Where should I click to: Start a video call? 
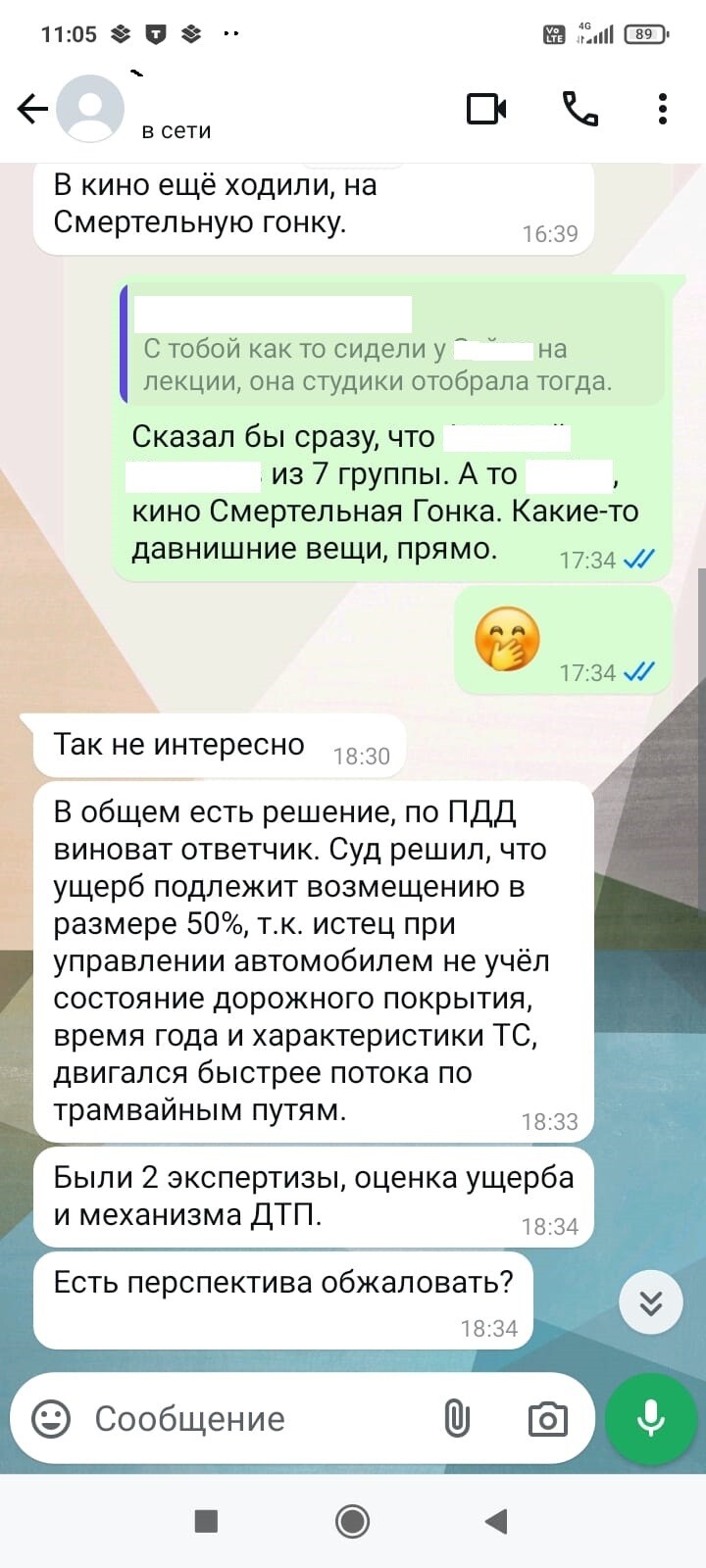[486, 109]
